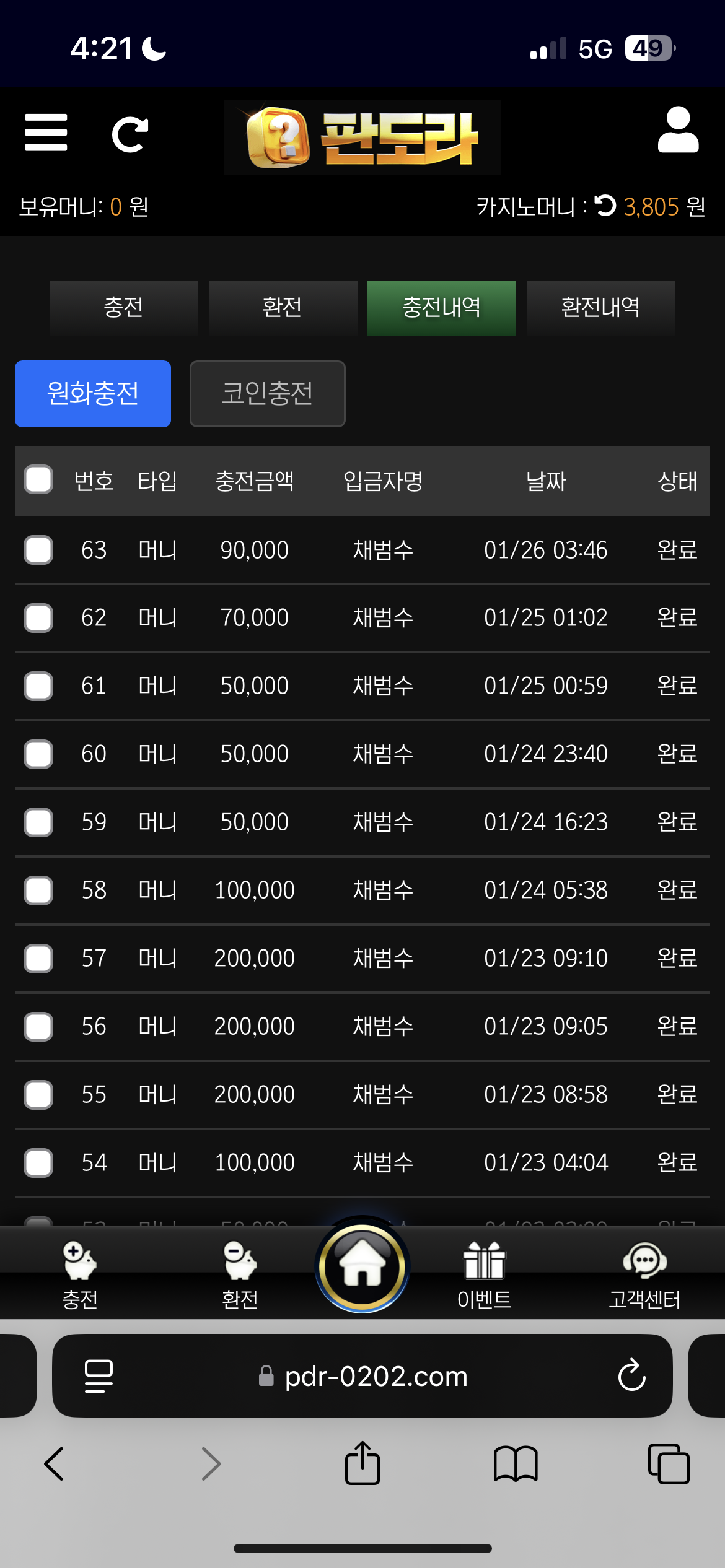Image resolution: width=725 pixels, height=1568 pixels.
Task: Tick the checkbox for entry 60
Action: tap(38, 754)
